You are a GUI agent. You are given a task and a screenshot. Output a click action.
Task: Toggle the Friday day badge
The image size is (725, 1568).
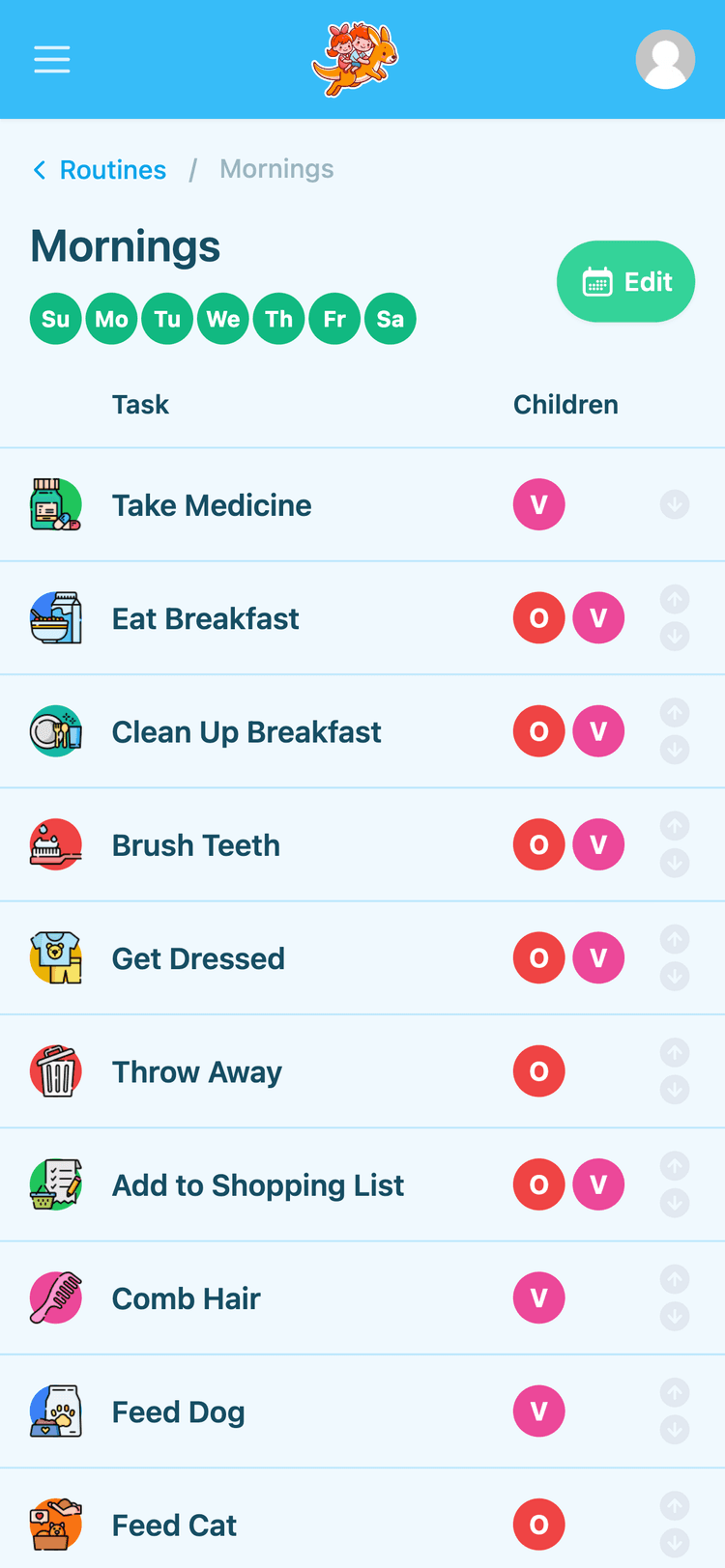coord(334,318)
